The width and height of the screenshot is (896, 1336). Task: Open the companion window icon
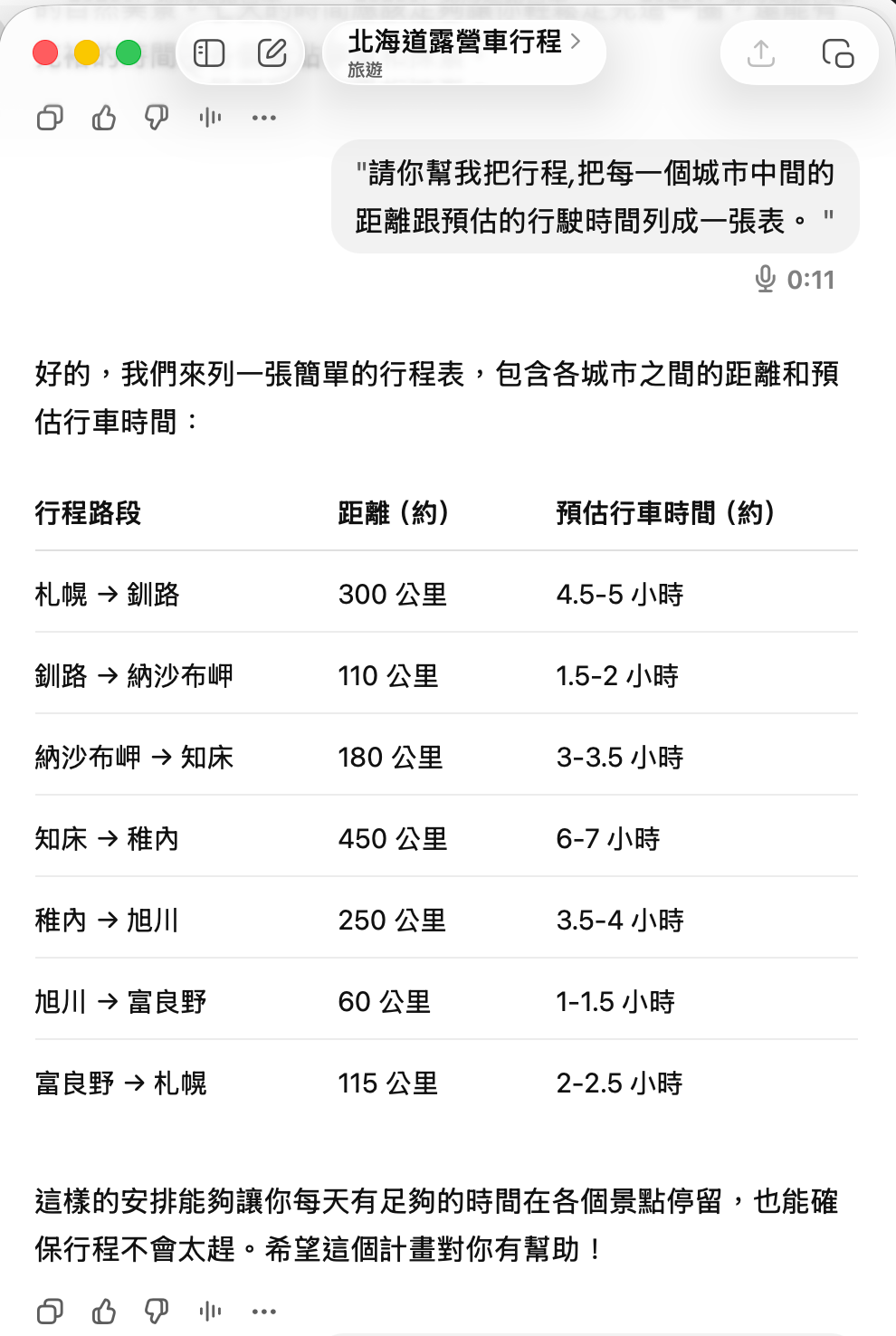coord(837,53)
